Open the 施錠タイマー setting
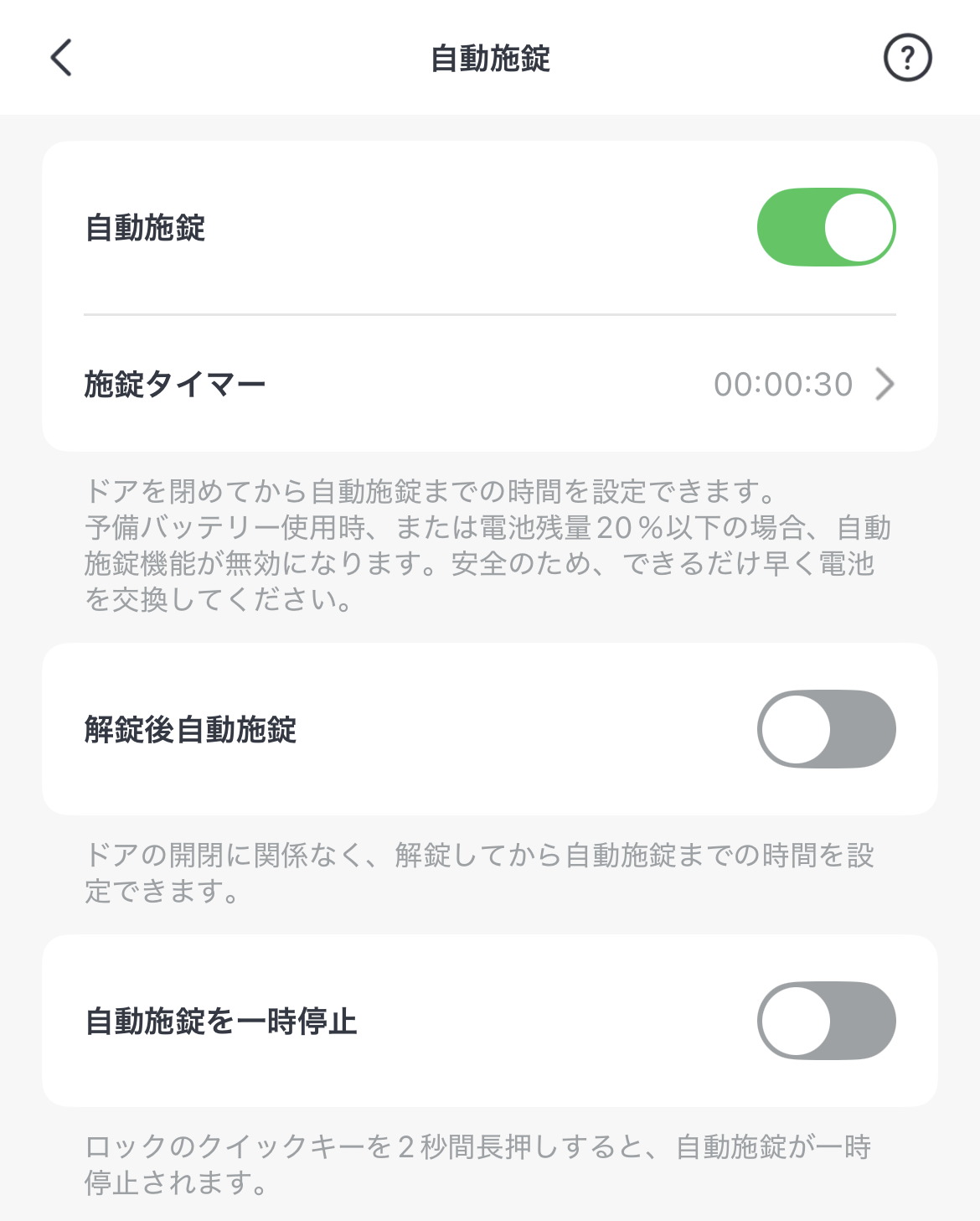Image resolution: width=980 pixels, height=1221 pixels. point(489,385)
